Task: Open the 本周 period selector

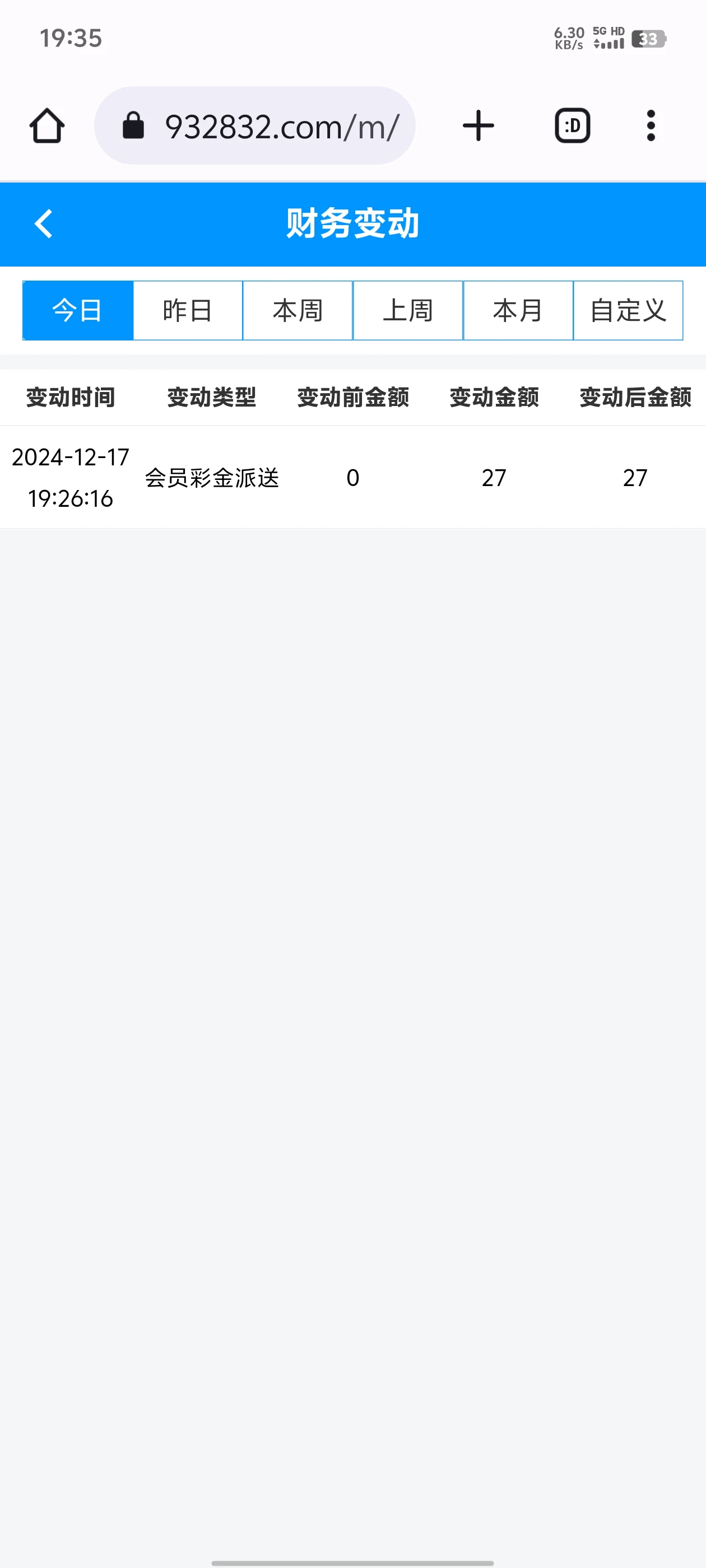Action: (298, 310)
